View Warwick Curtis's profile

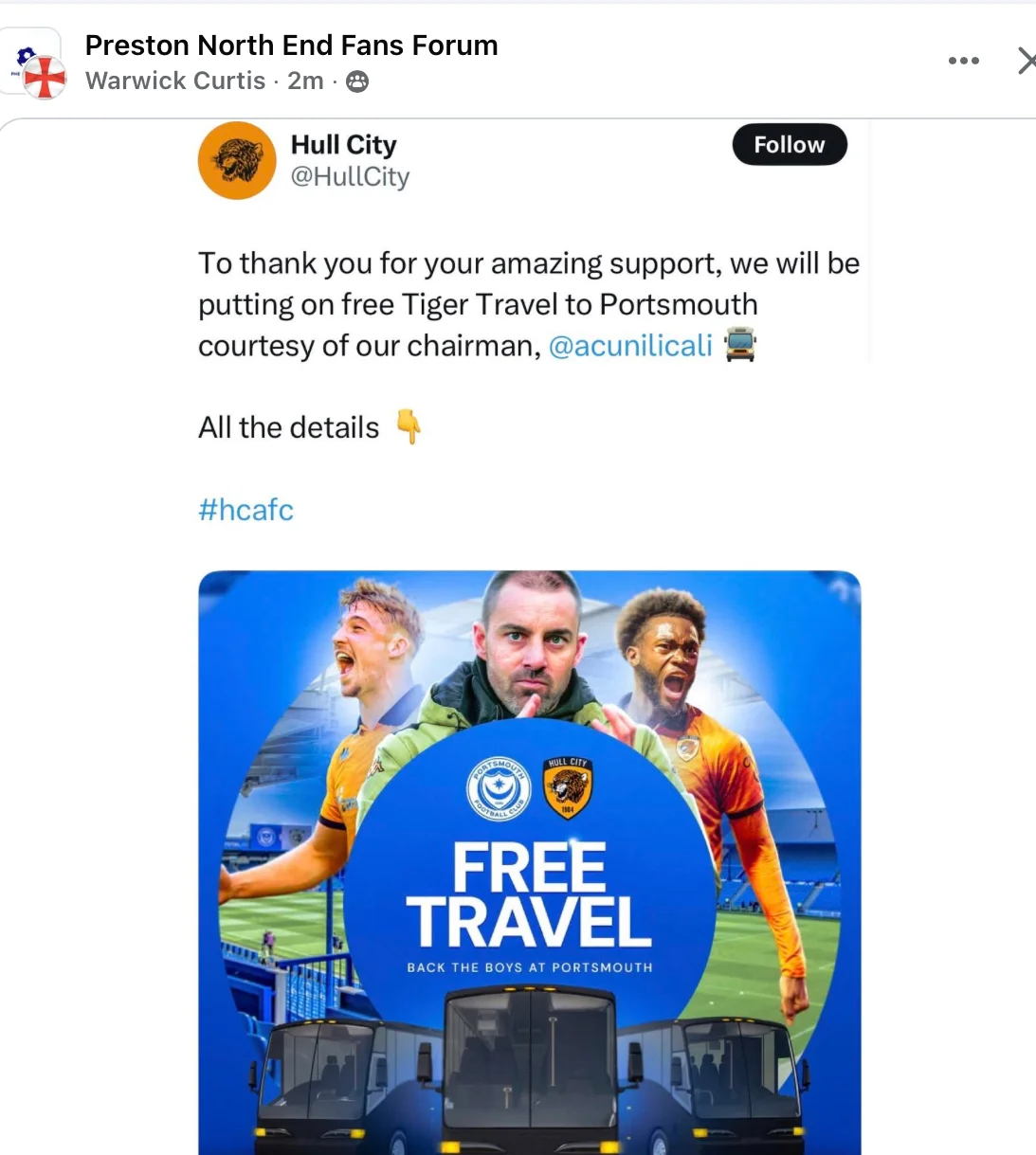[x=175, y=81]
